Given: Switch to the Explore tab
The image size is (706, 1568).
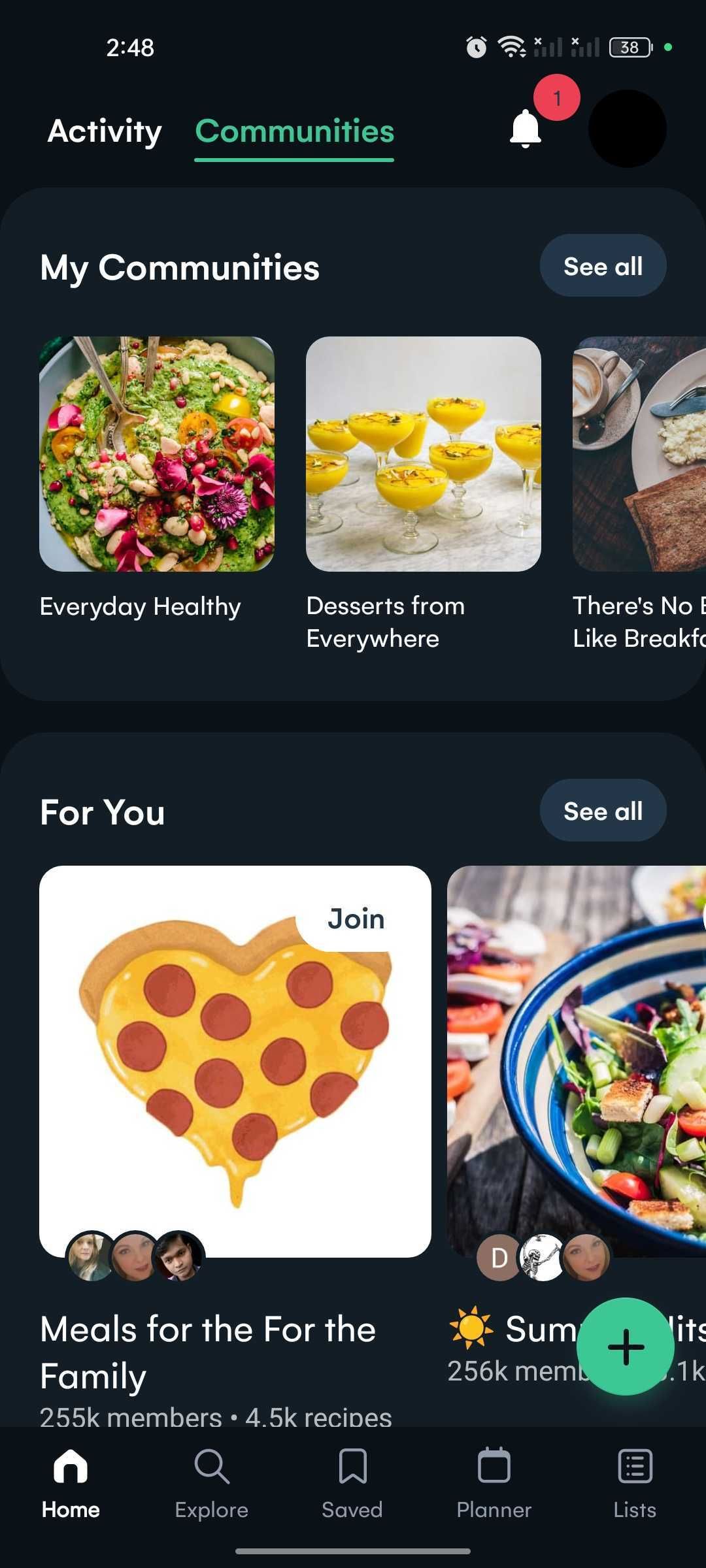Looking at the screenshot, I should (212, 1482).
